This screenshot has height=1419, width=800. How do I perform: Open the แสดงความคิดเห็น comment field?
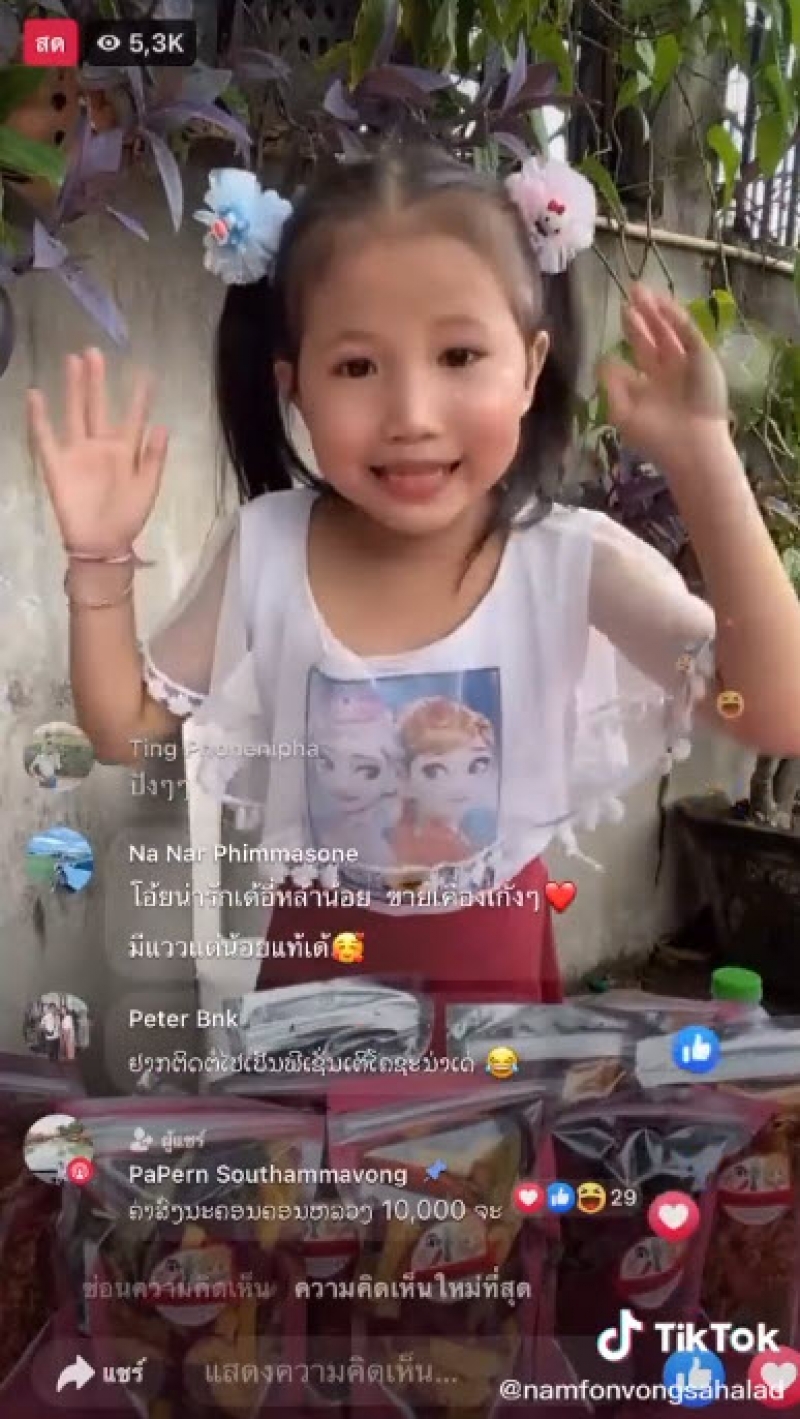coord(330,1371)
